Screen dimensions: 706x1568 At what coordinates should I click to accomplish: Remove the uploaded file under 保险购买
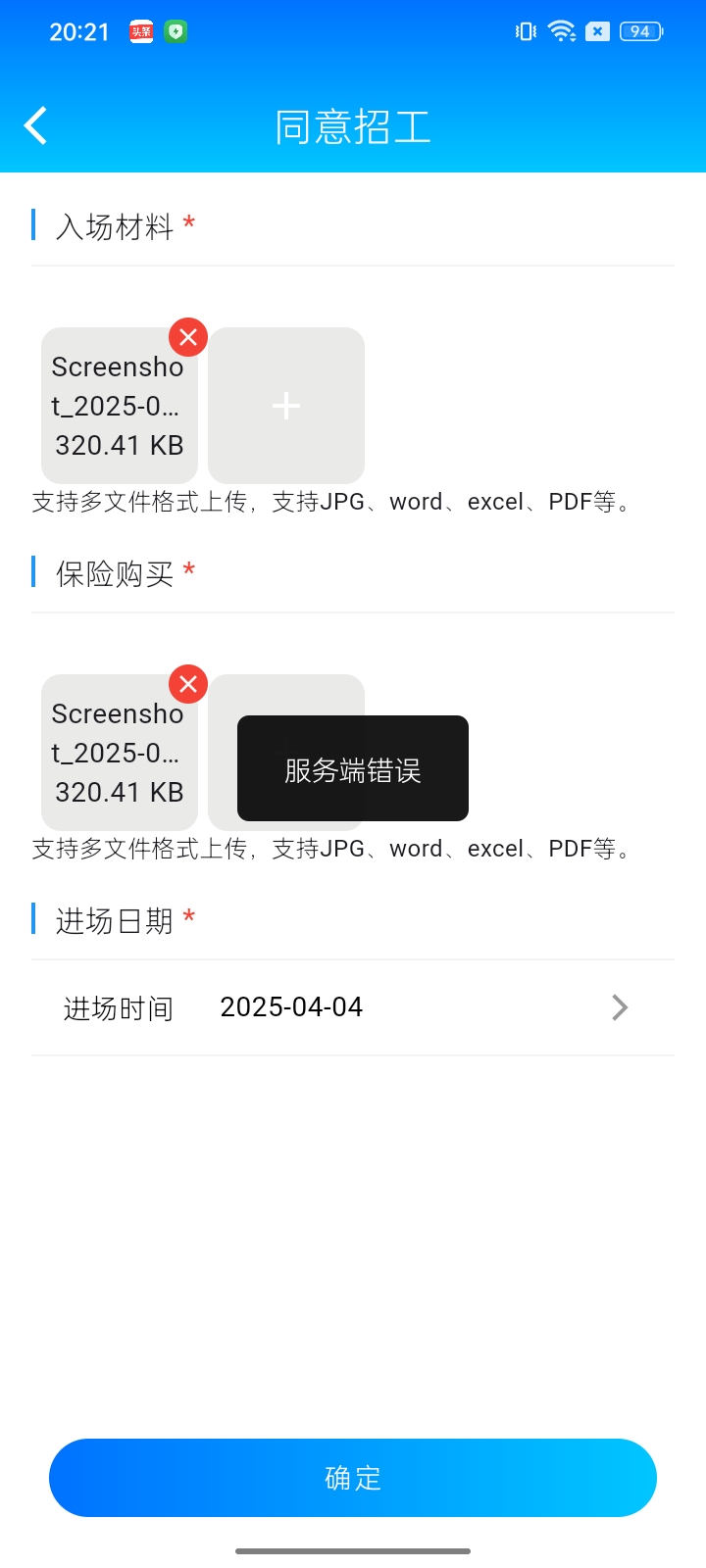pyautogui.click(x=188, y=684)
